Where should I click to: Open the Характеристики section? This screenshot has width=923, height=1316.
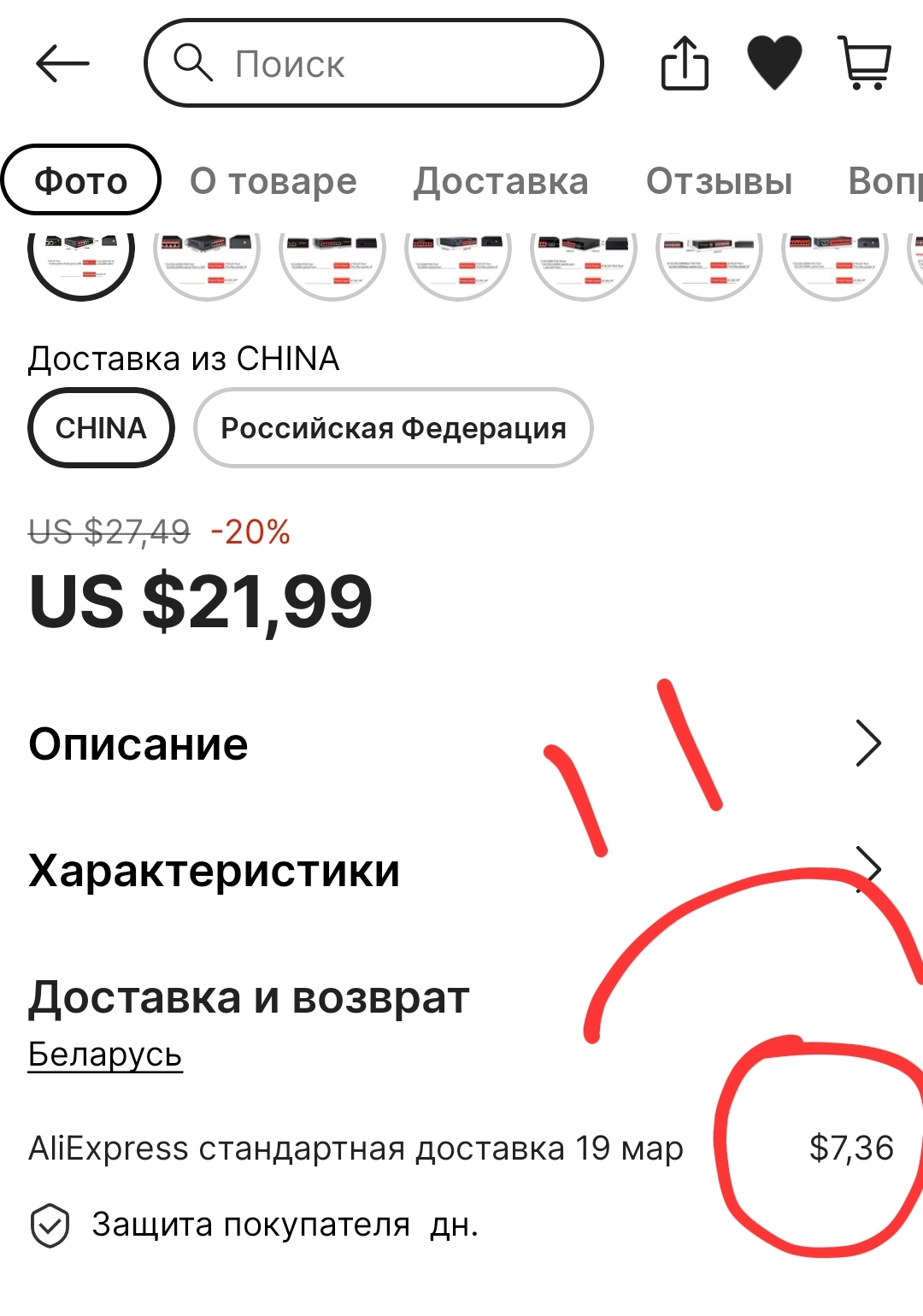click(x=453, y=871)
